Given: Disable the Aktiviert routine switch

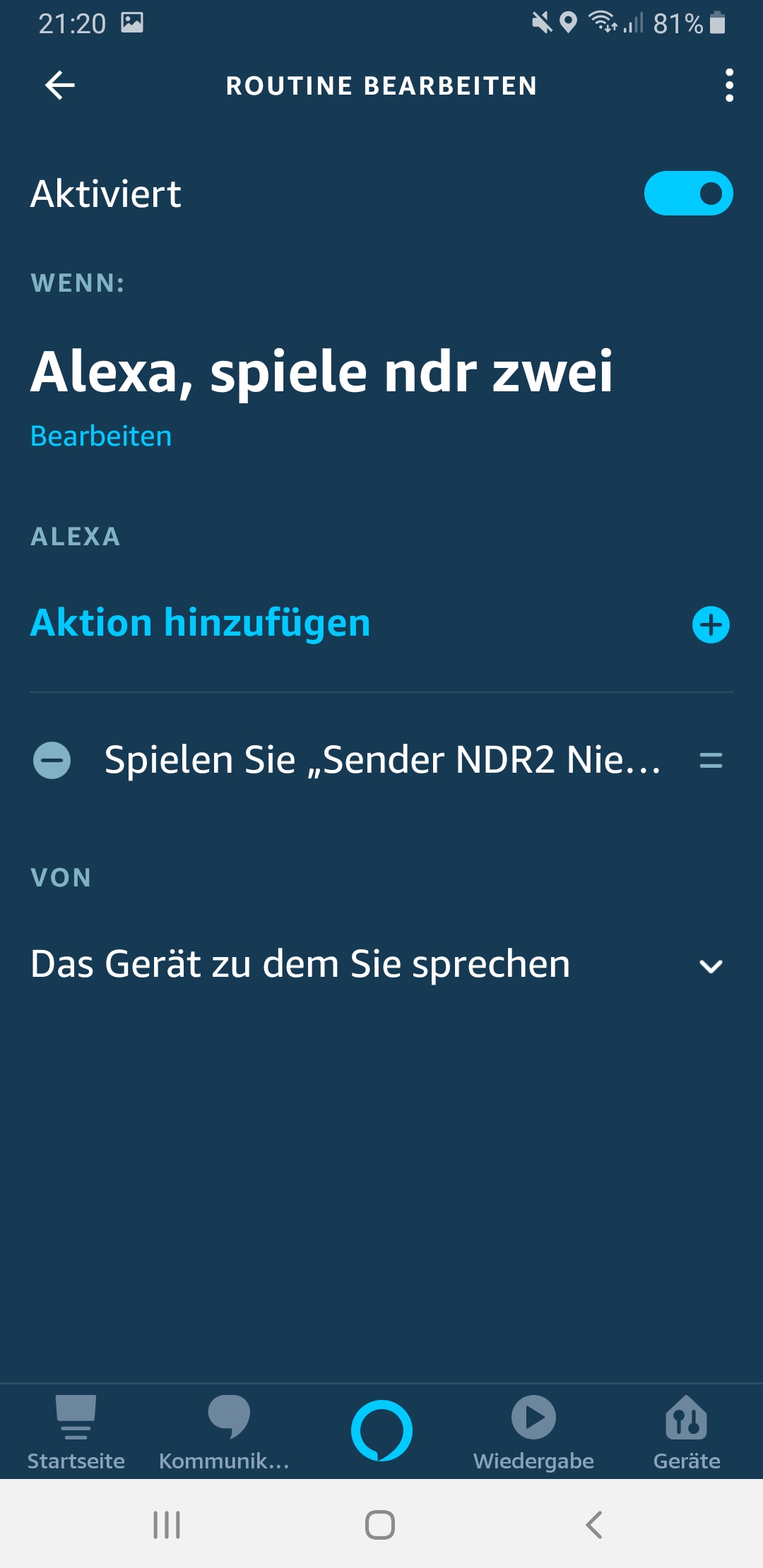Looking at the screenshot, I should (x=688, y=194).
